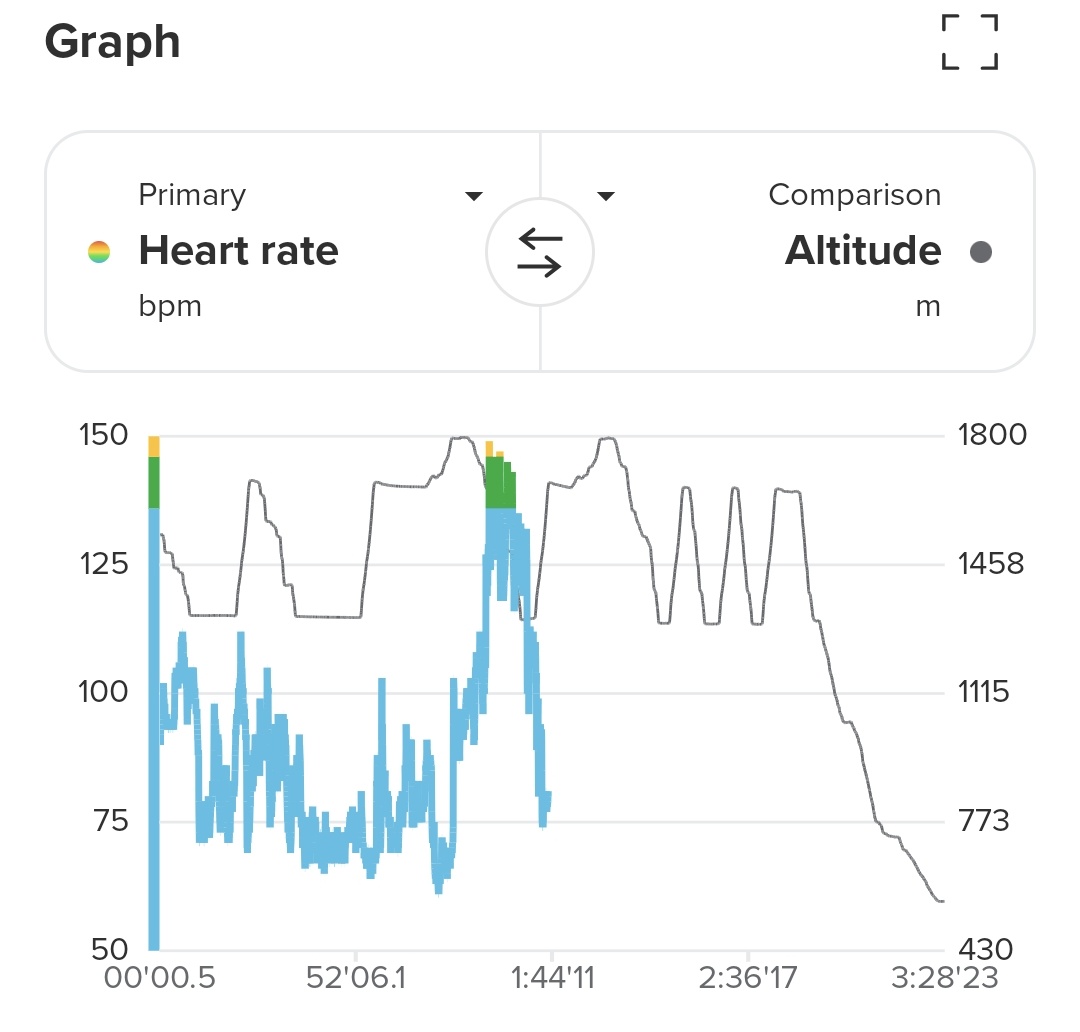Open the Primary Heart rate dropdown
This screenshot has height=1032, width=1080.
[474, 197]
